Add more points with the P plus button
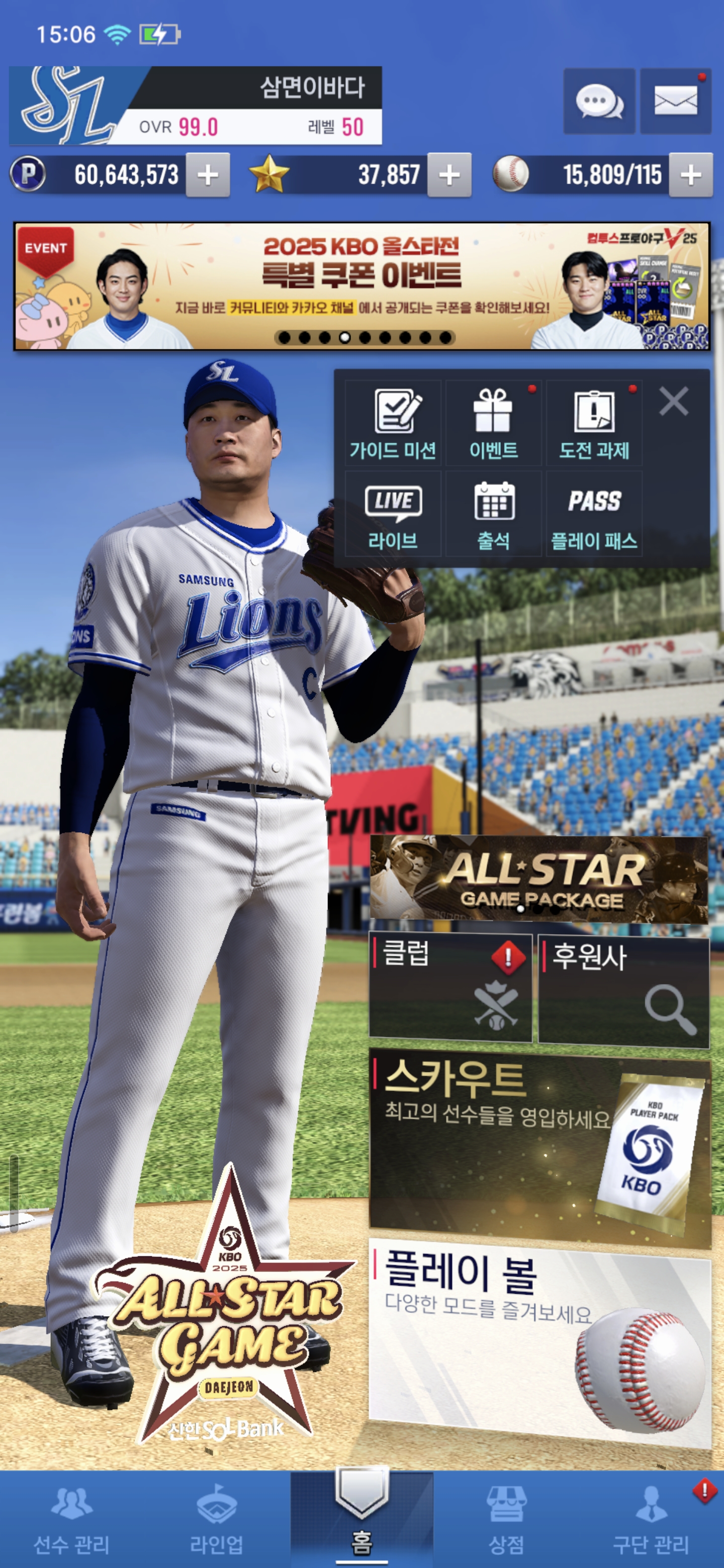 pos(208,175)
